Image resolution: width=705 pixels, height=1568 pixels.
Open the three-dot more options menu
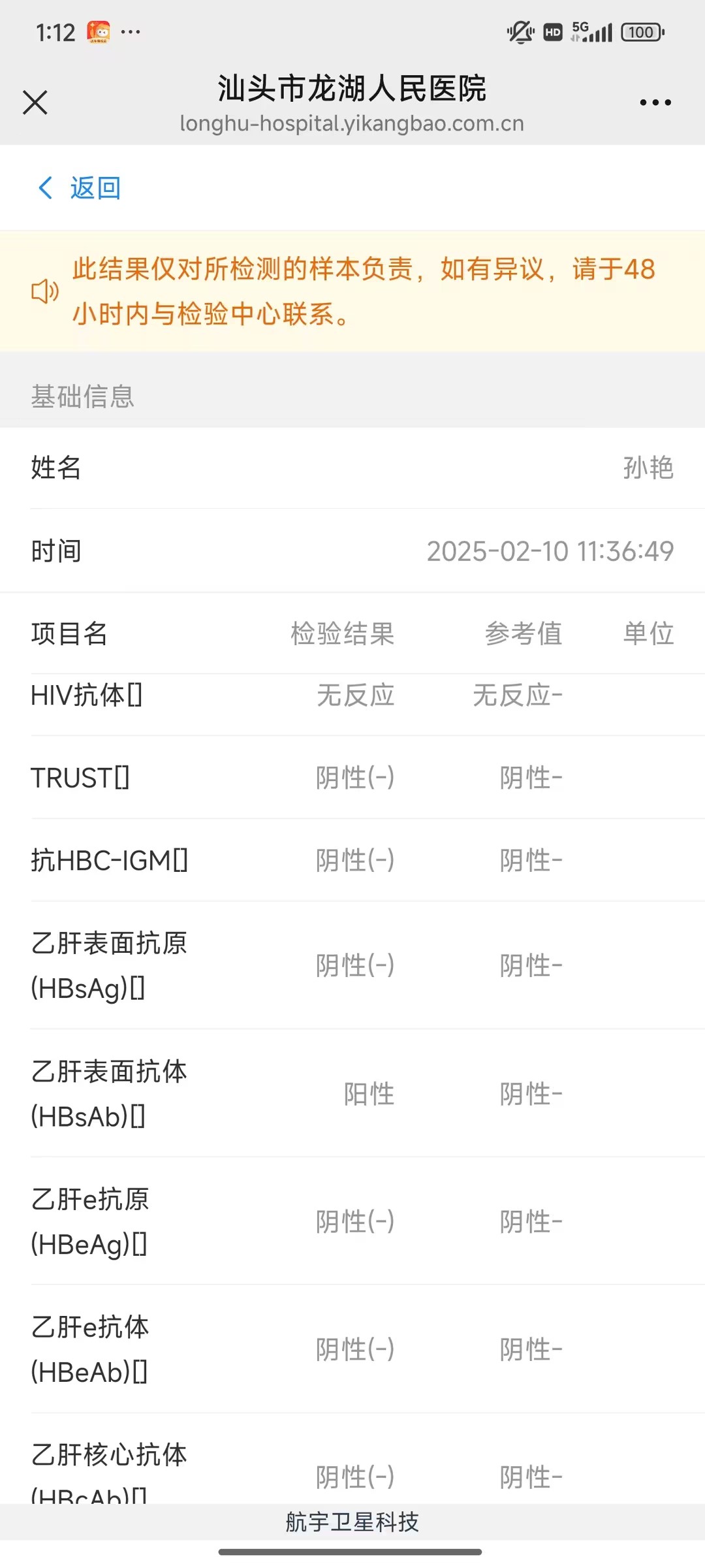click(655, 103)
